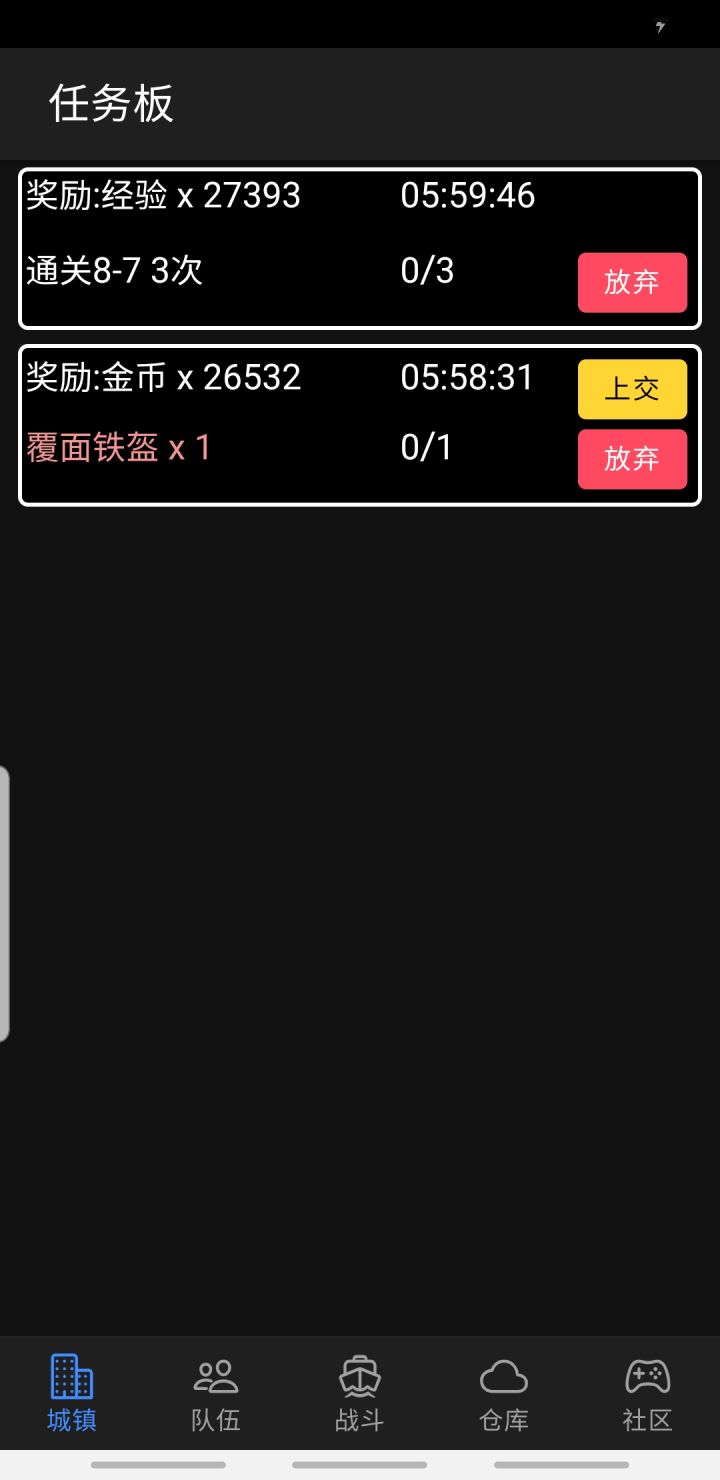Open the 社区 community gamepad icon
Screen dimensions: 720x1480
coord(647,1392)
